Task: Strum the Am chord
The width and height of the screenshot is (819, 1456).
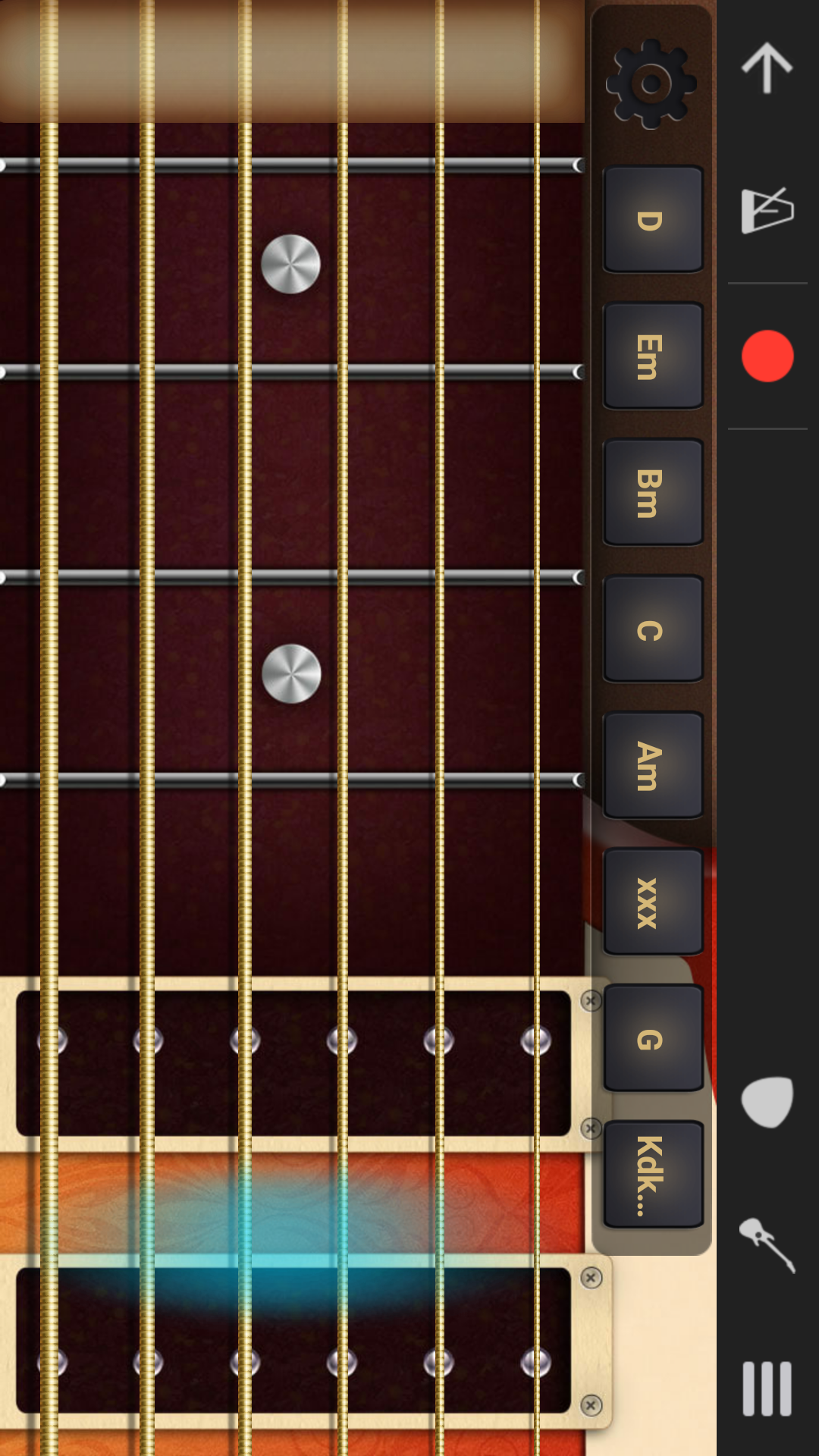Action: pos(652,766)
